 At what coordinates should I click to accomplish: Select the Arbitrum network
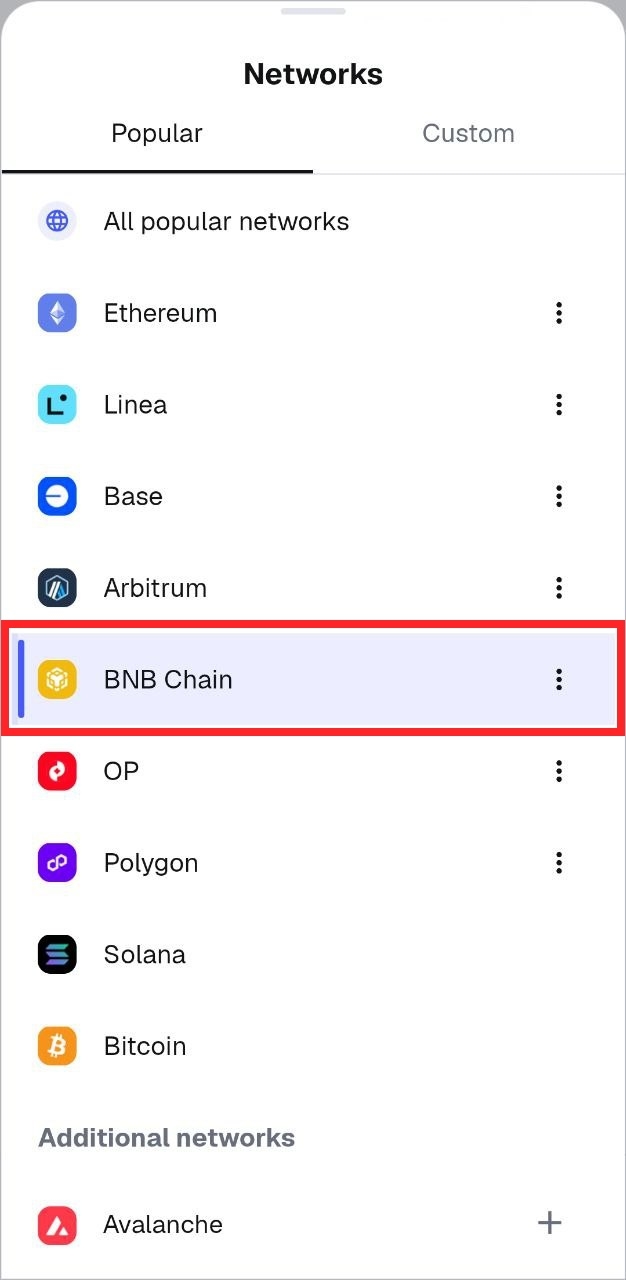pos(155,588)
